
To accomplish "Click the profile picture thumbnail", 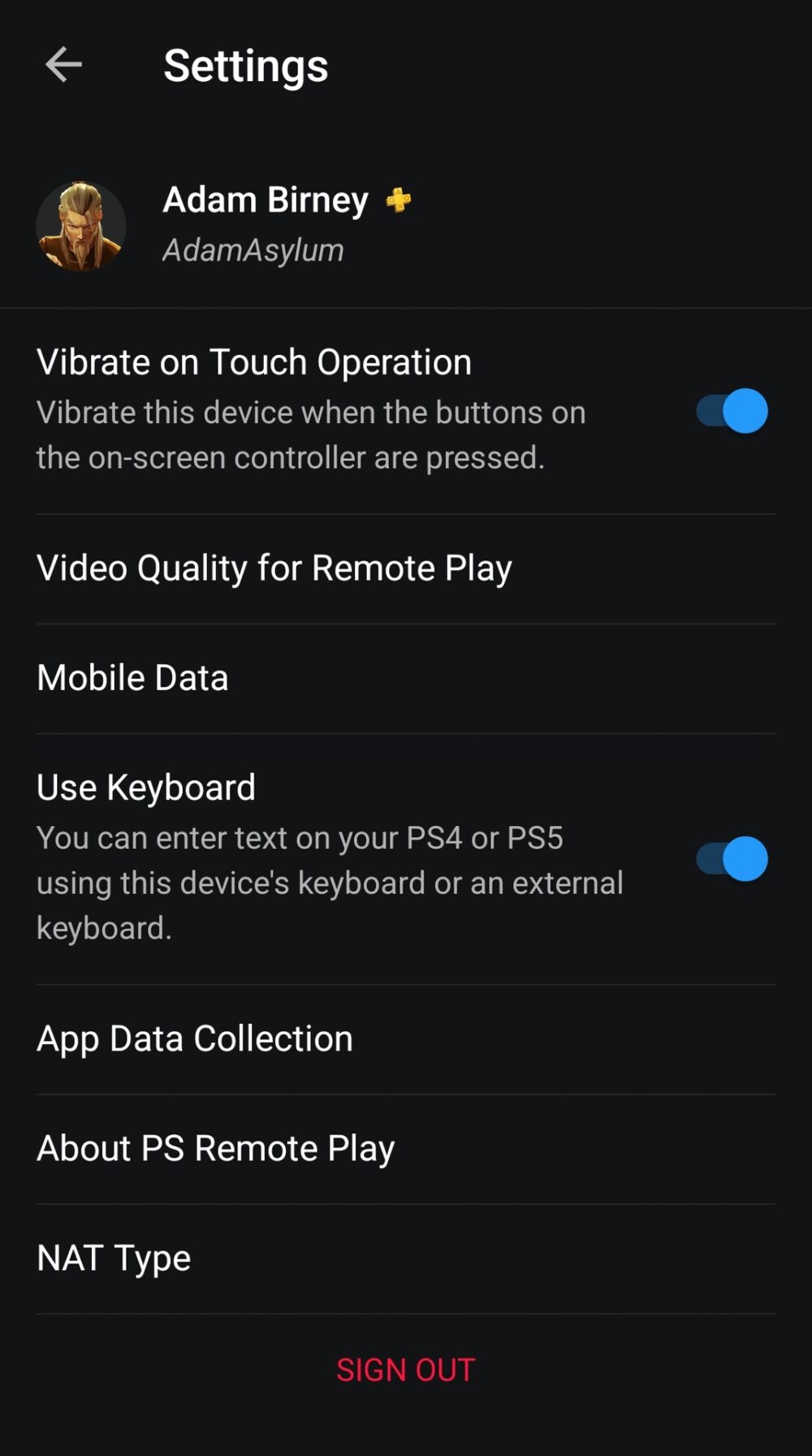I will tap(81, 226).
